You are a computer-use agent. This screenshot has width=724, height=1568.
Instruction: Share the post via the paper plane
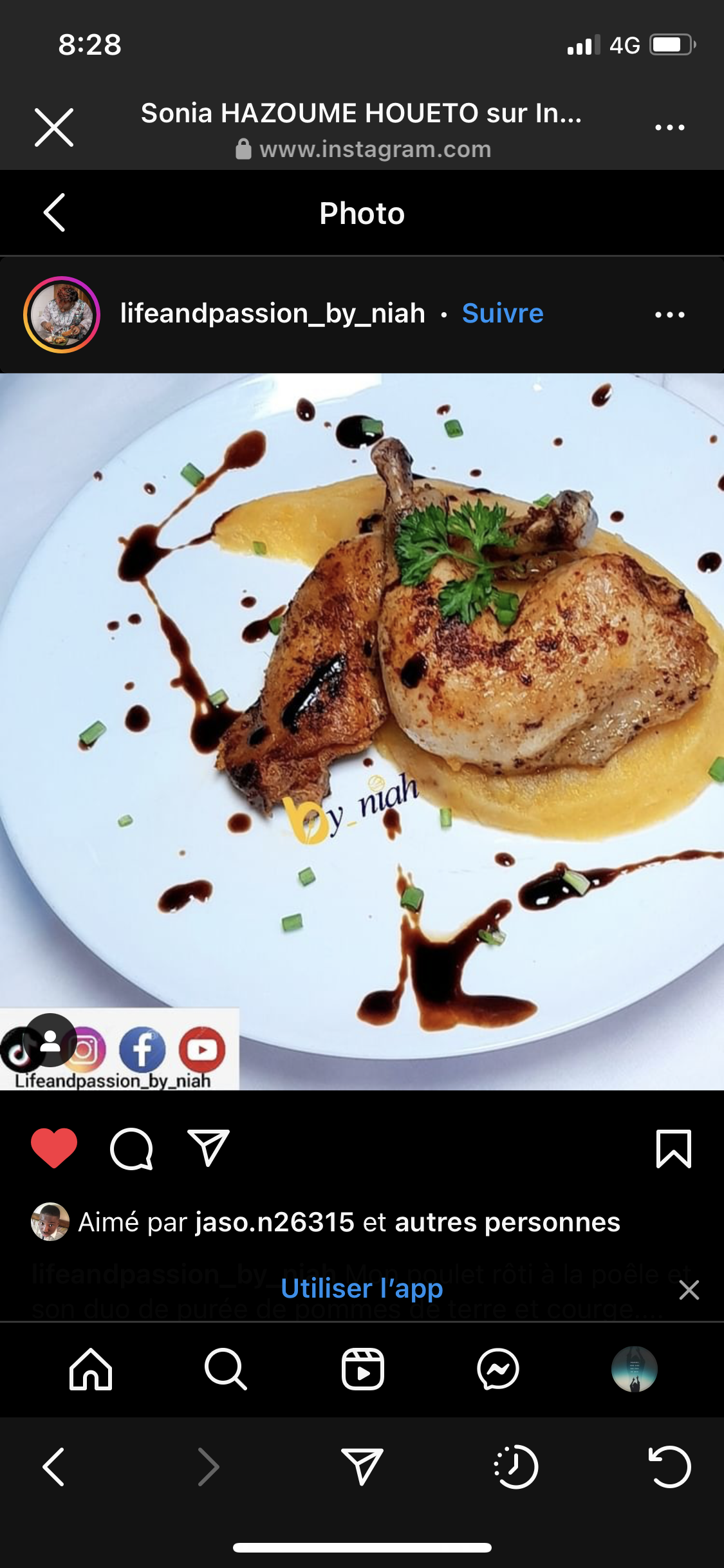click(x=209, y=1148)
